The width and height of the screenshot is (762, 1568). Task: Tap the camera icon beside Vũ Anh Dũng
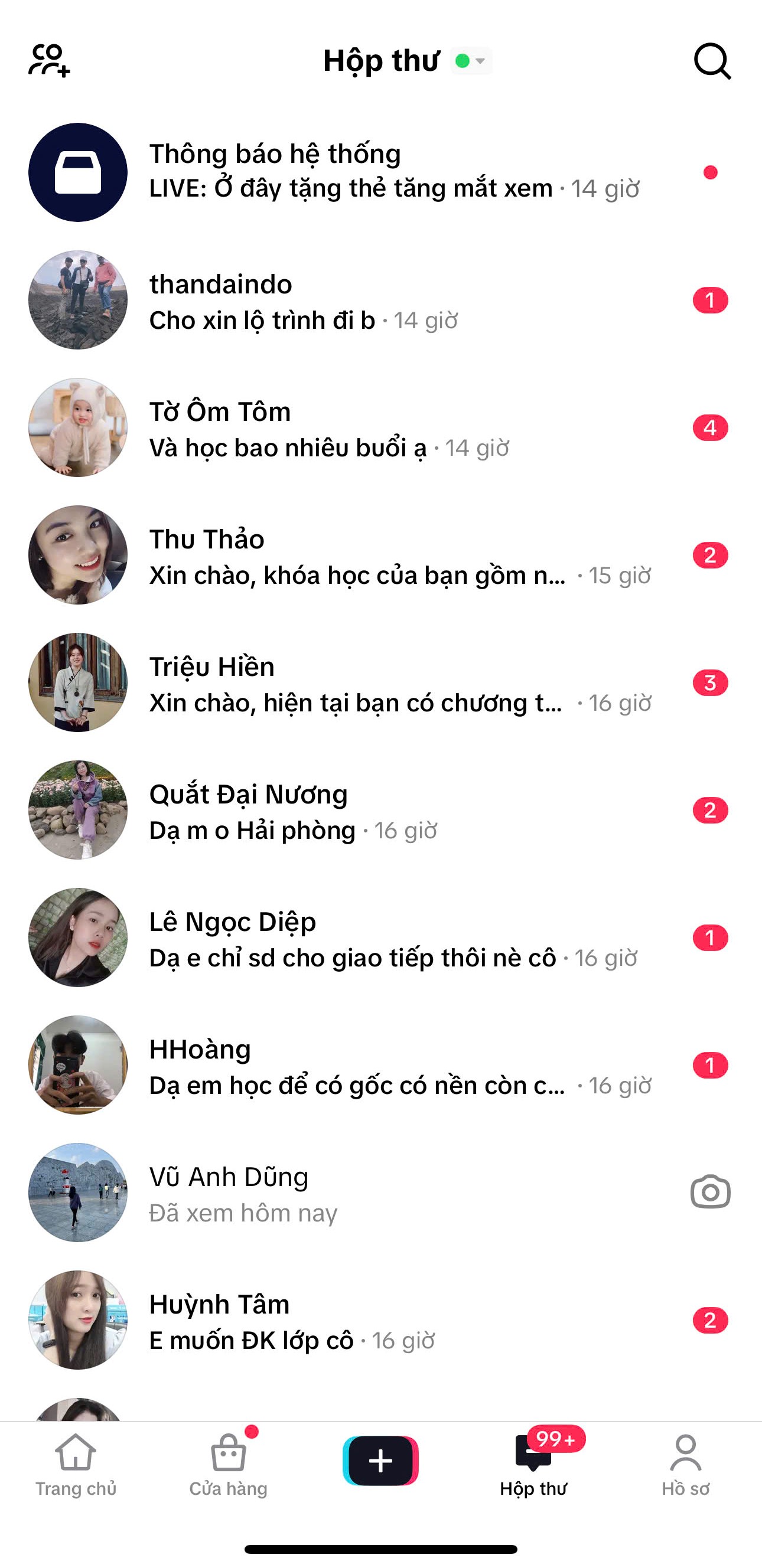[710, 1192]
